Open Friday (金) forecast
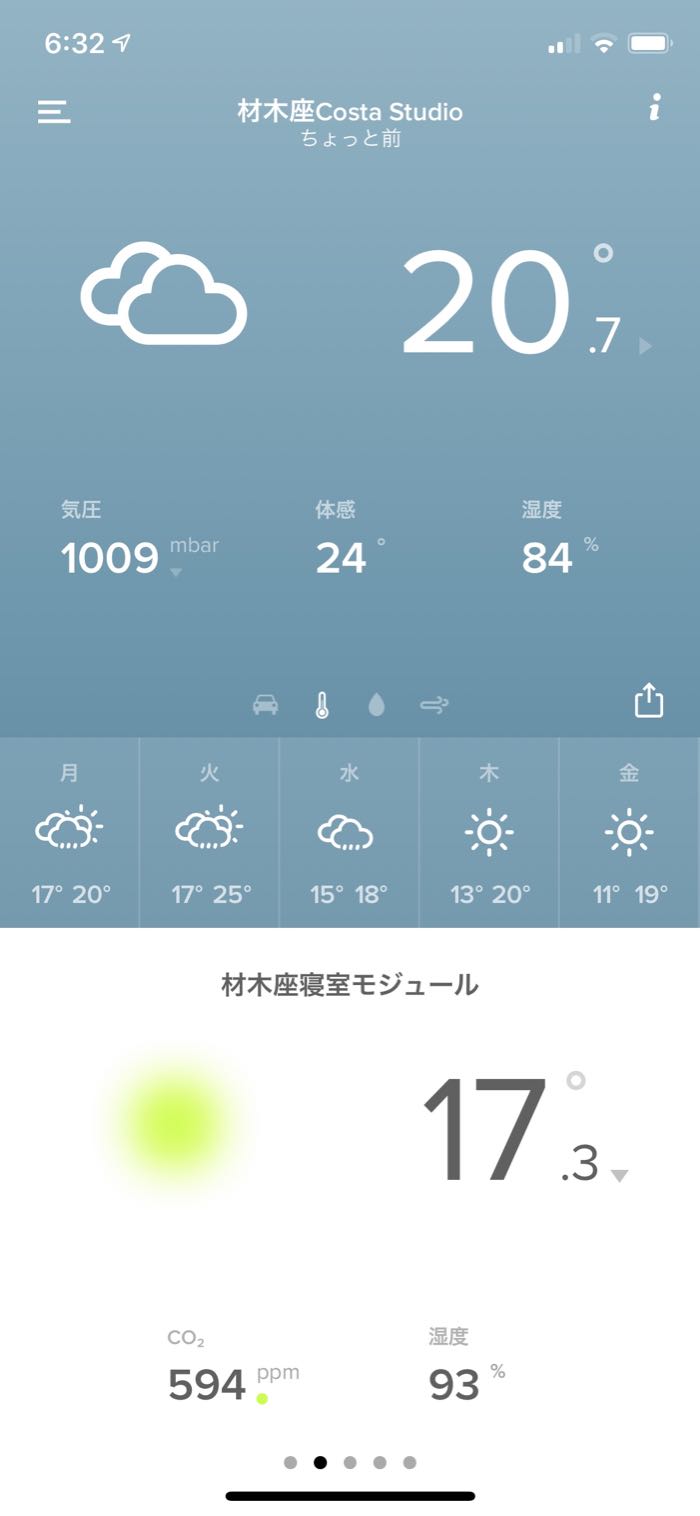700x1516 pixels. 629,832
